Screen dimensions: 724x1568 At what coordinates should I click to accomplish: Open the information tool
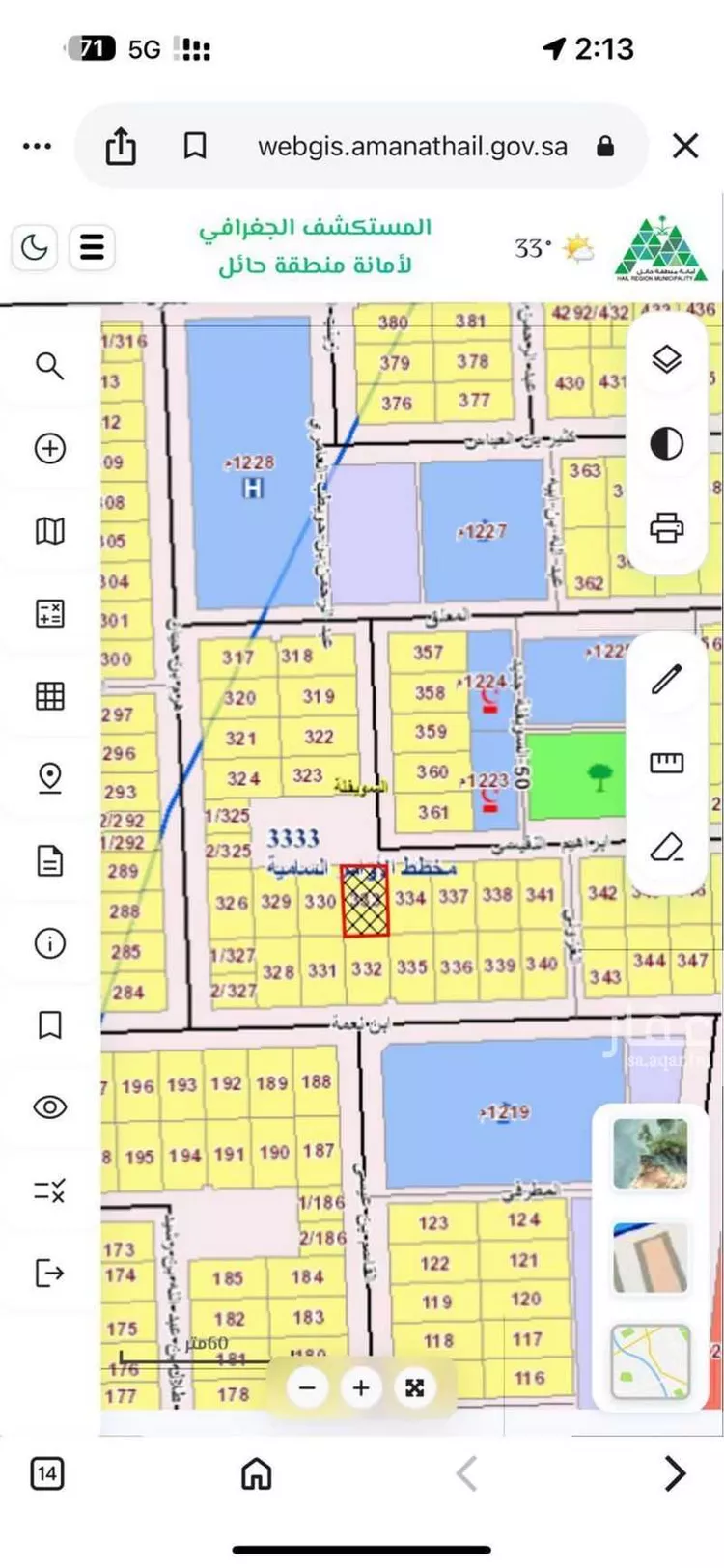[x=50, y=942]
